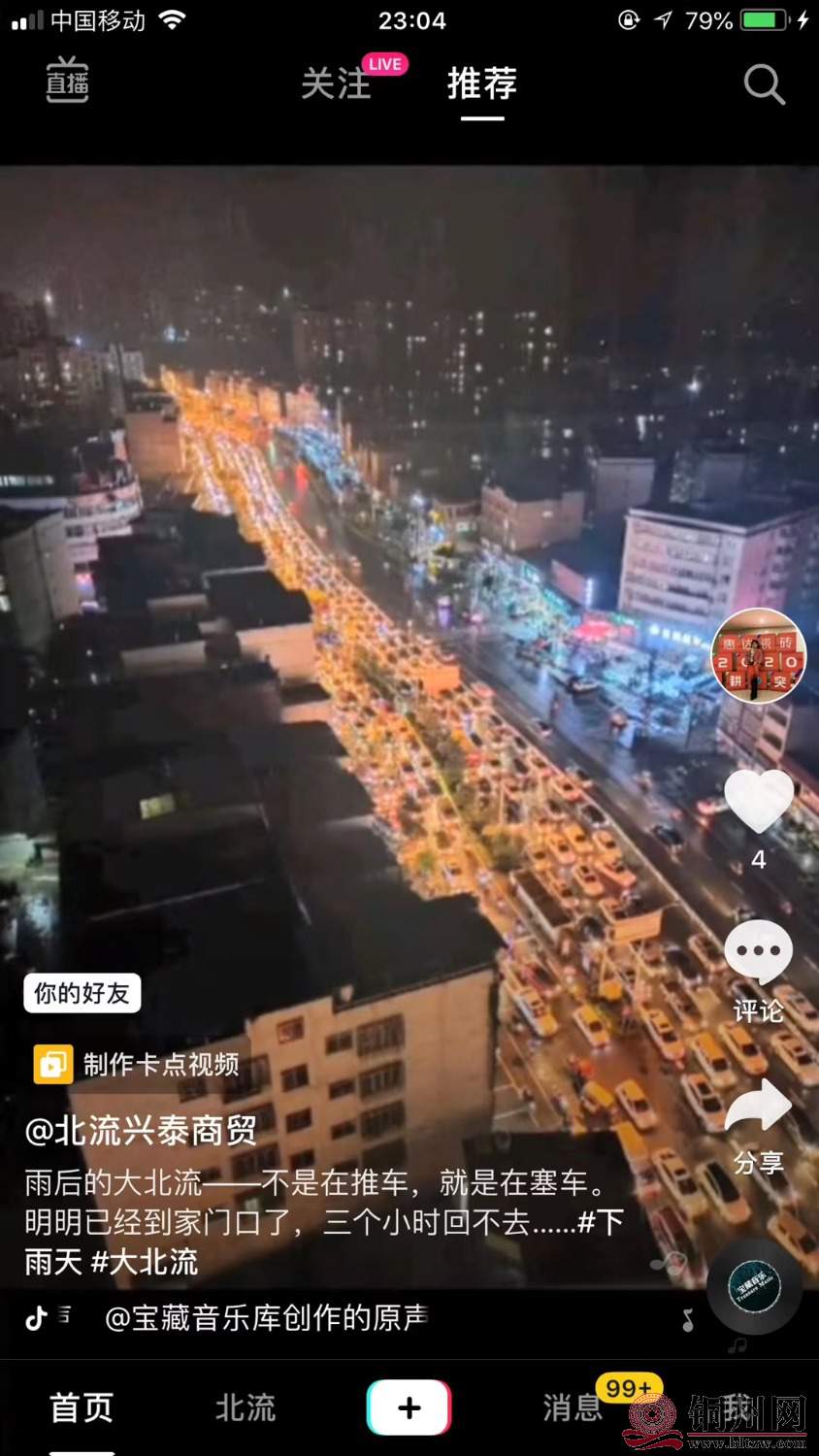
Task: Switch to the 北流 local tab
Action: click(246, 1406)
